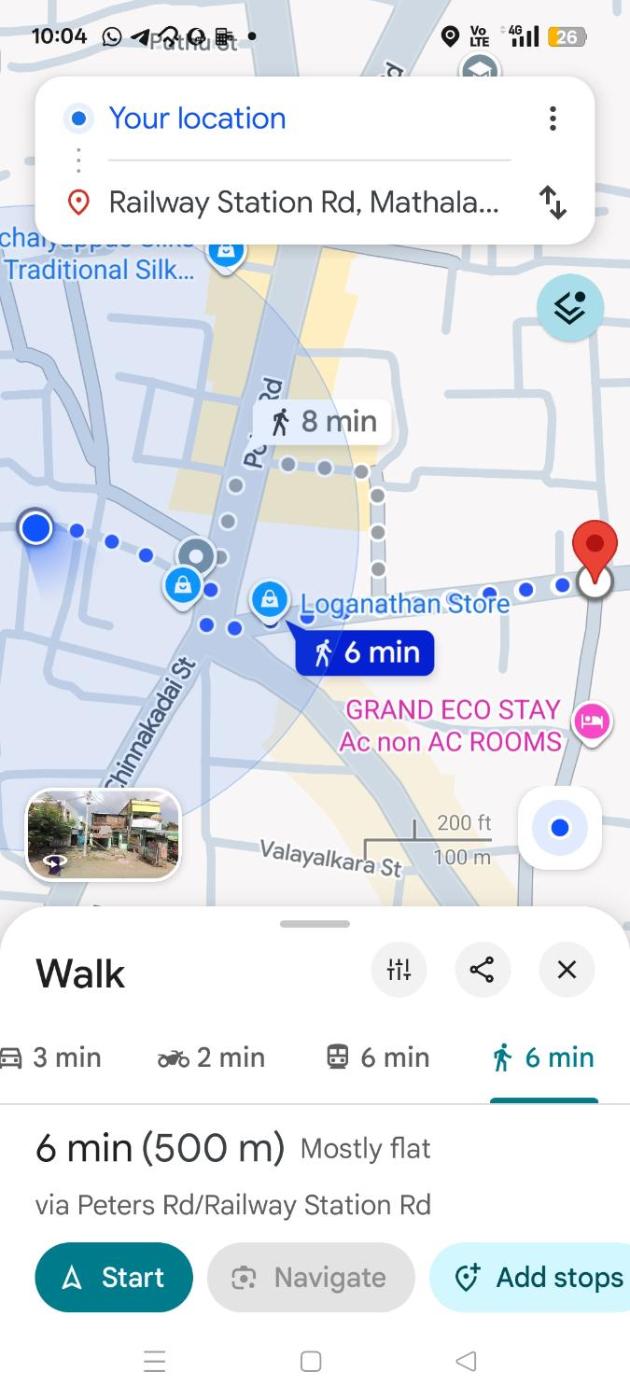The height and width of the screenshot is (1400, 630).
Task: Swap start and destination locations
Action: 552,203
